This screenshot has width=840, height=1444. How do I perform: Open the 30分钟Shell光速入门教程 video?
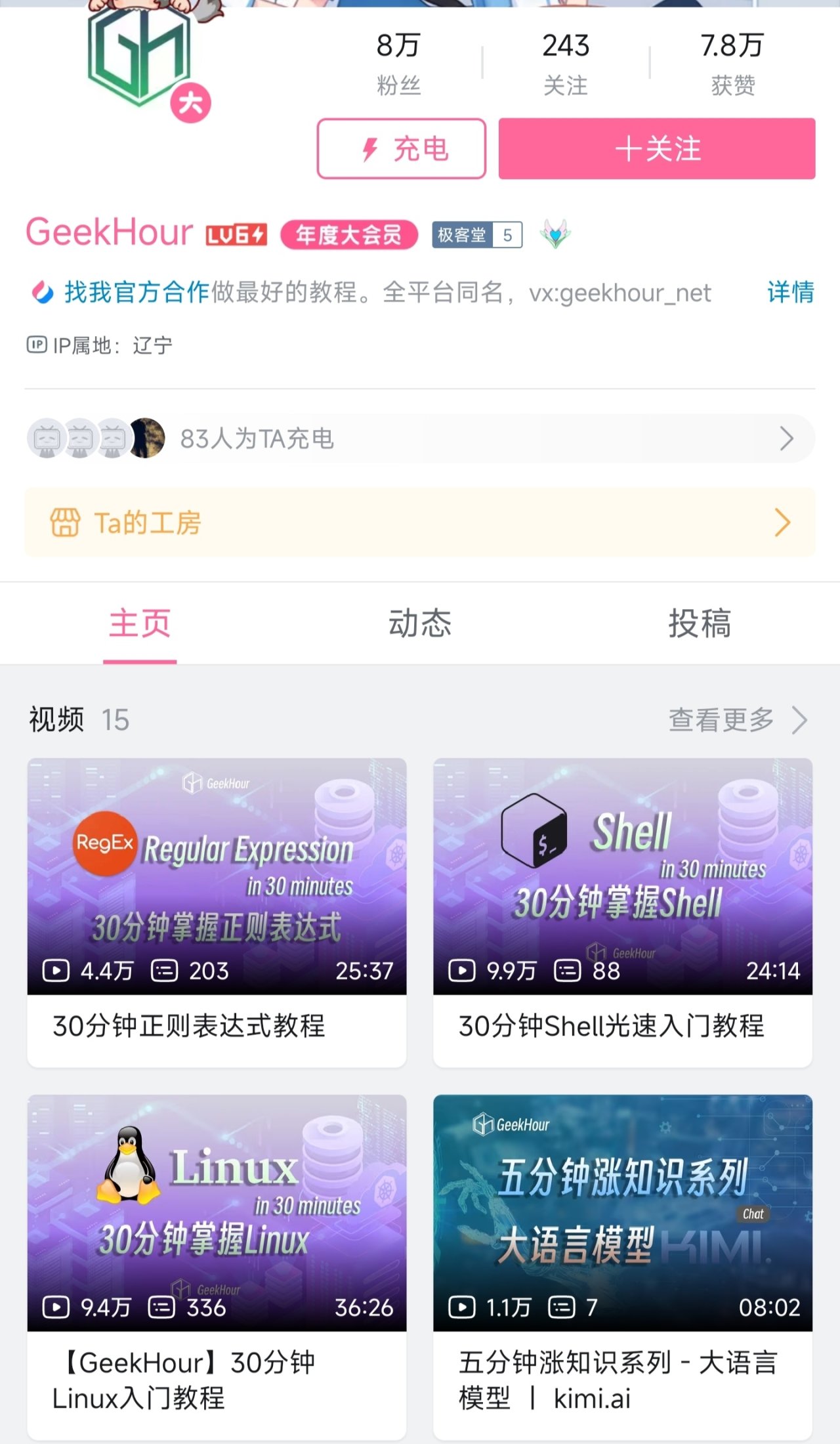tap(622, 876)
